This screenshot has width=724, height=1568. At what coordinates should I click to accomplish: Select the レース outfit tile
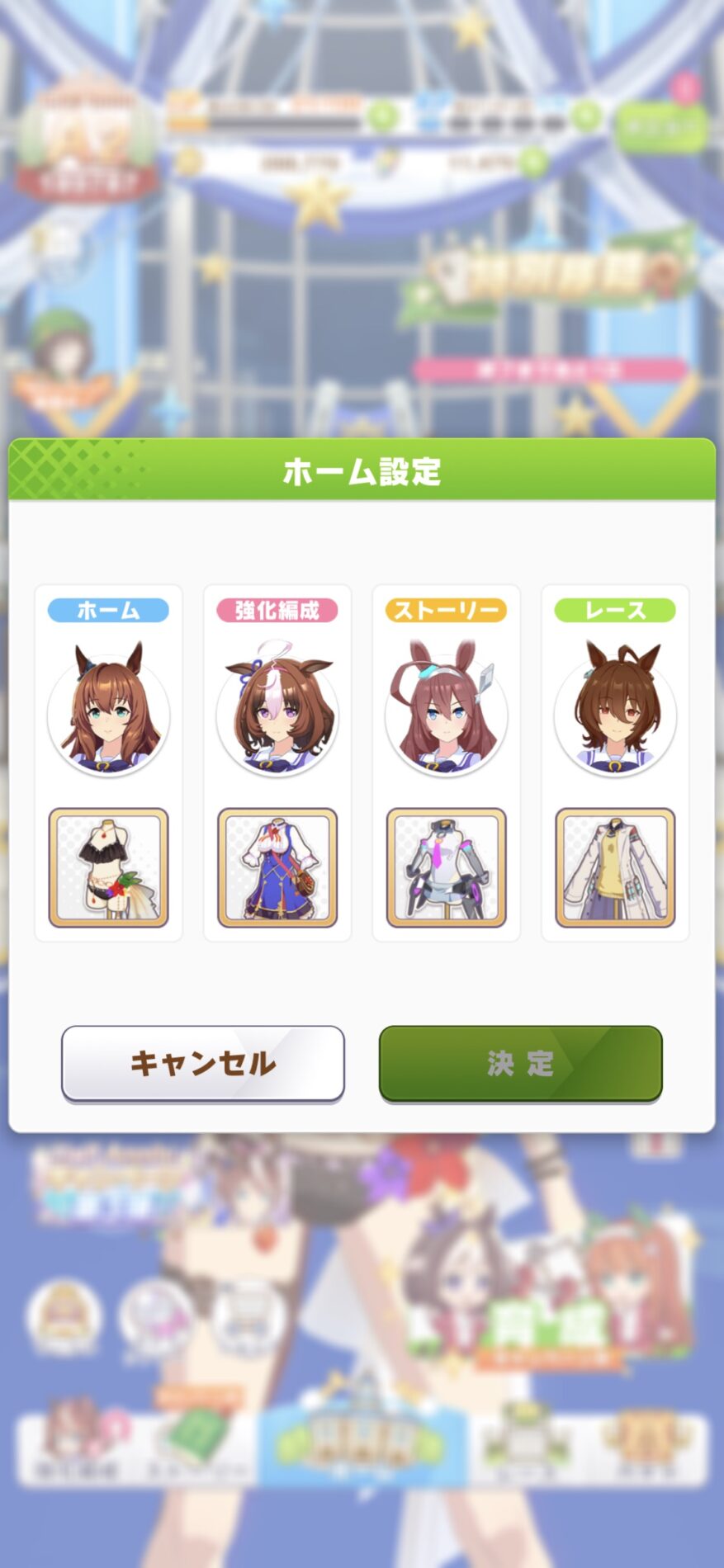point(615,867)
